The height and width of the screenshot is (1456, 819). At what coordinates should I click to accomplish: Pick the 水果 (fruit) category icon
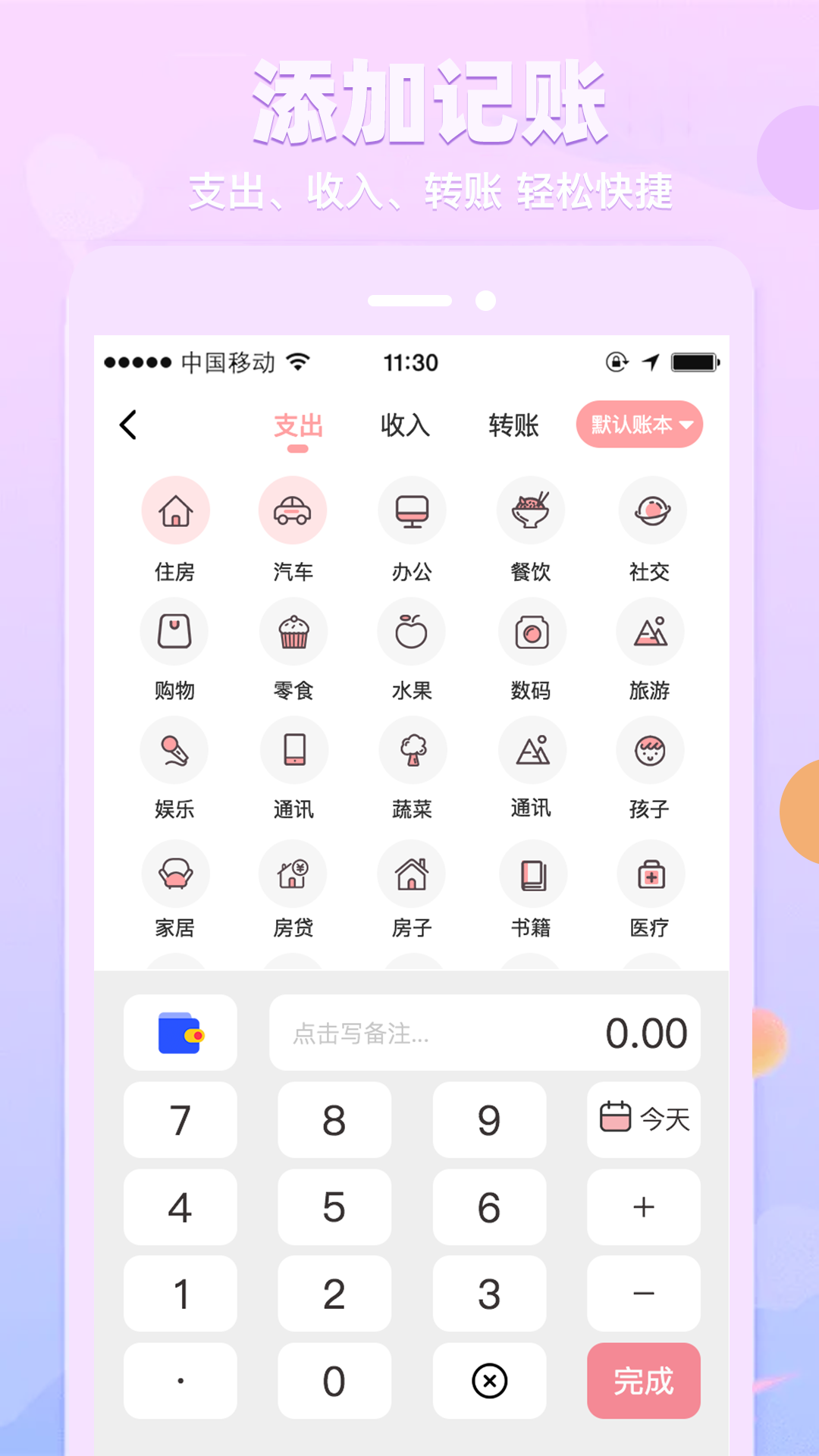pos(412,632)
